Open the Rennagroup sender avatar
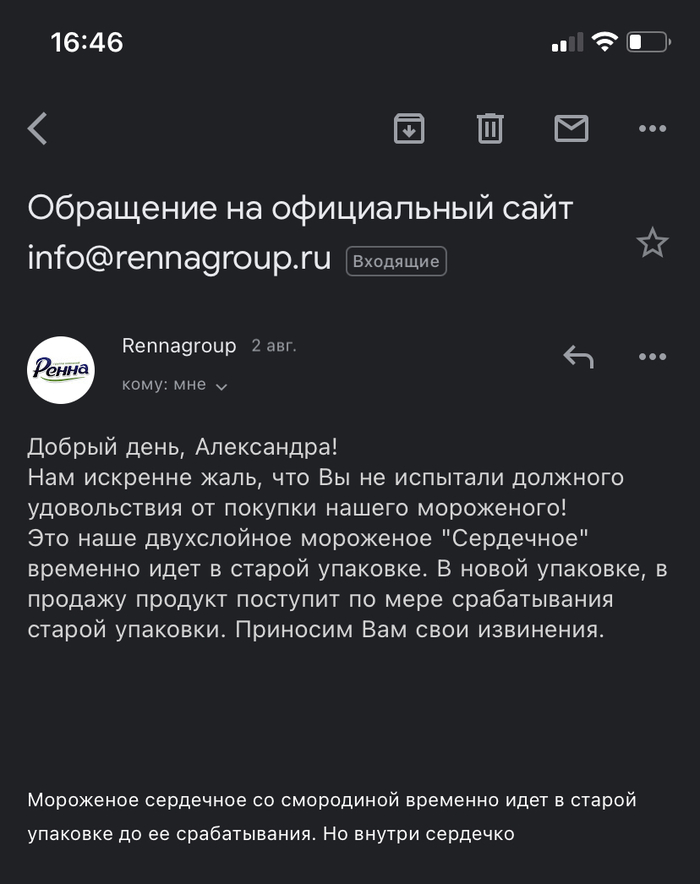The height and width of the screenshot is (884, 700). coord(61,369)
